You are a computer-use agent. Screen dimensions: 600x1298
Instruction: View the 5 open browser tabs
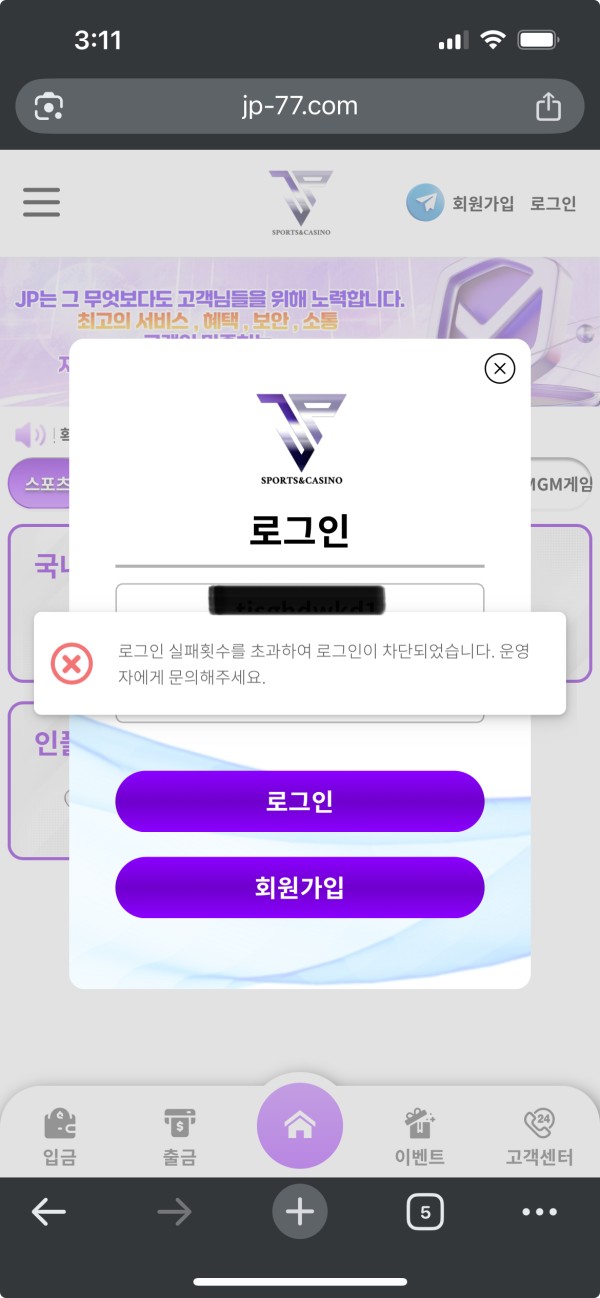click(x=425, y=1212)
